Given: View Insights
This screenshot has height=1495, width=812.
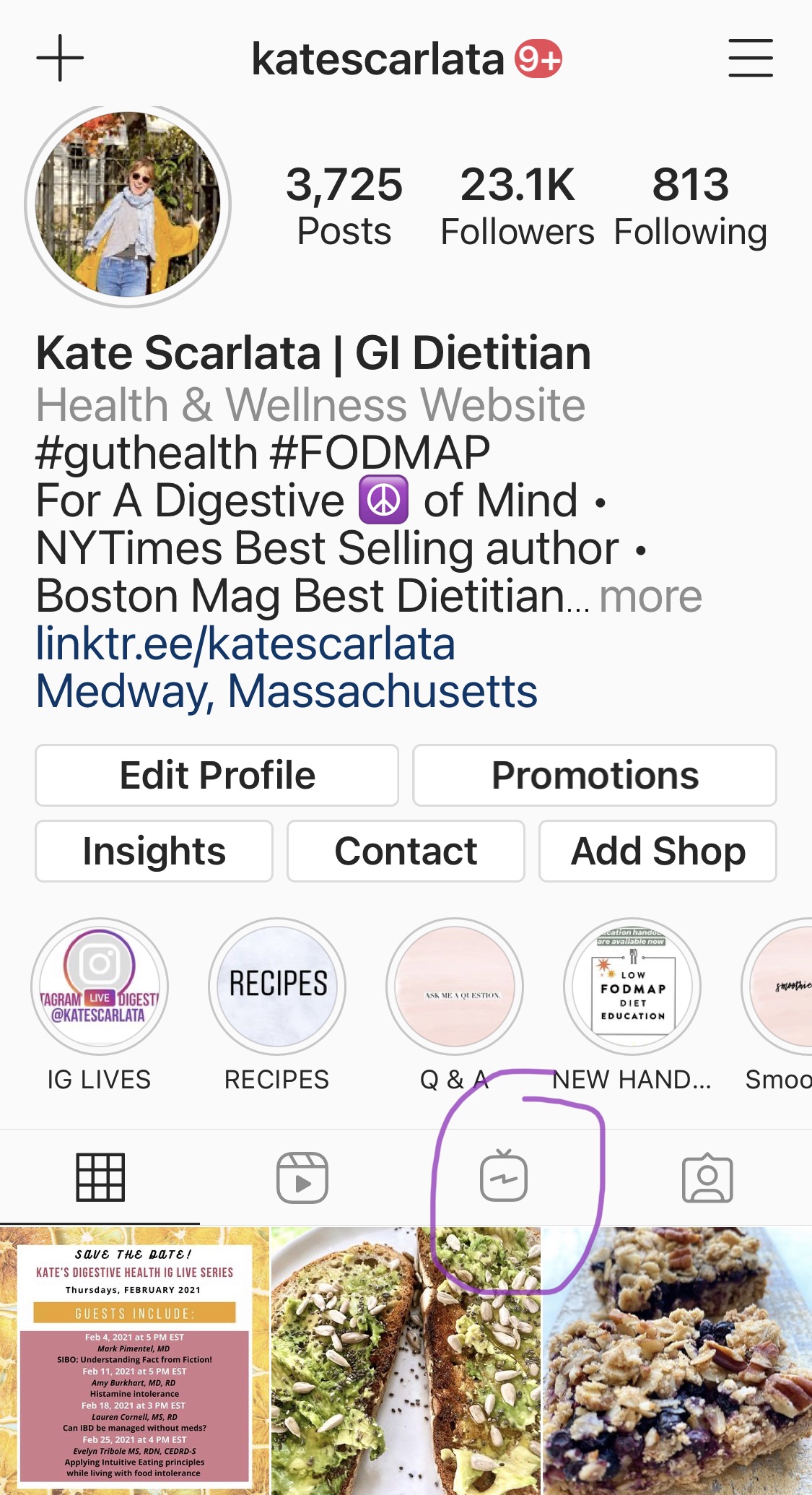Looking at the screenshot, I should click(x=154, y=851).
